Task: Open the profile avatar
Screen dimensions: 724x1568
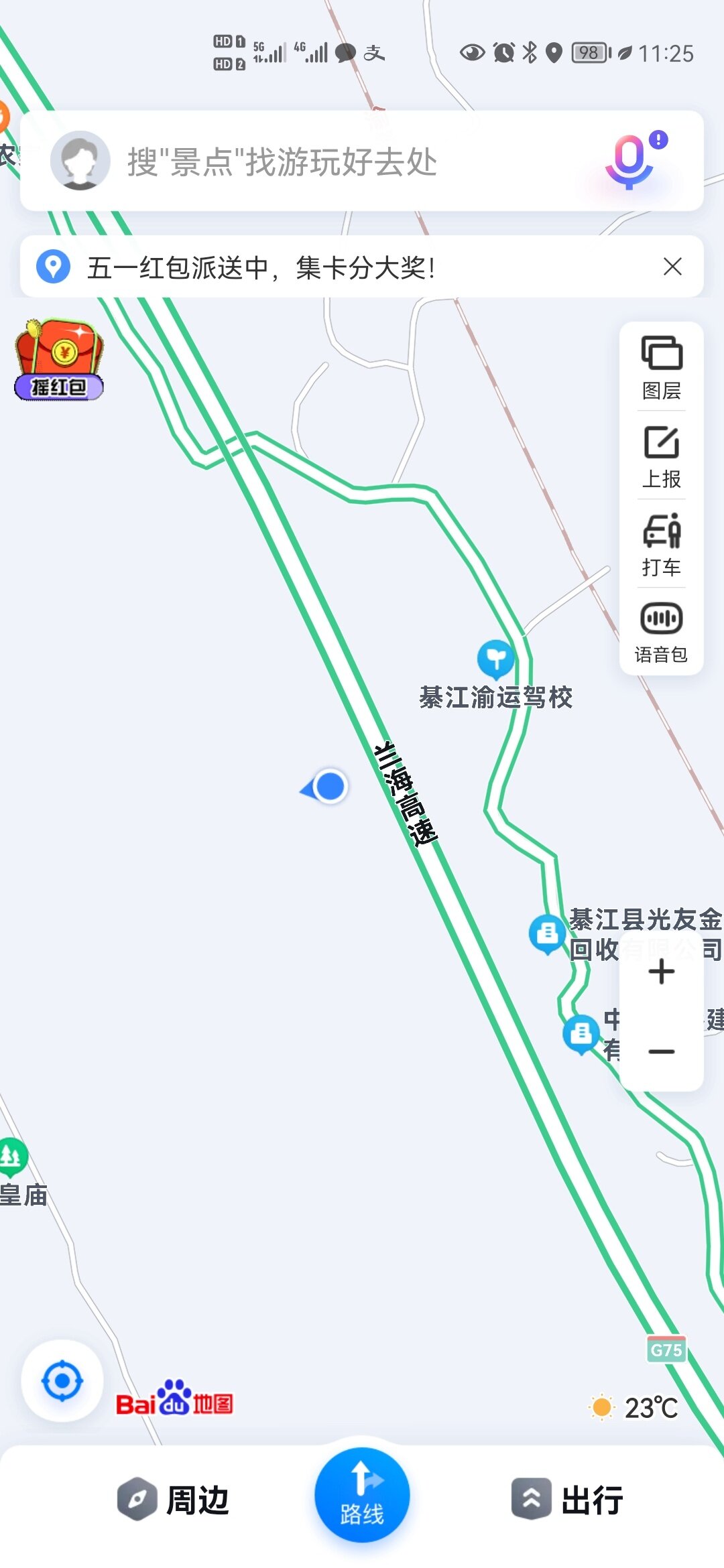Action: (80, 161)
